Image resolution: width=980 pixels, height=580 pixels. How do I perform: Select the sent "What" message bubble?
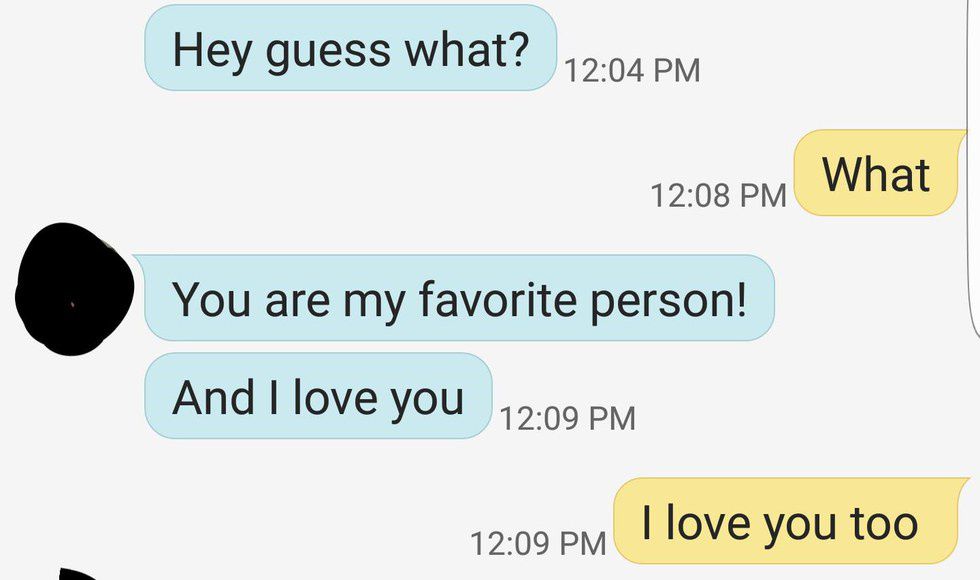click(x=878, y=173)
